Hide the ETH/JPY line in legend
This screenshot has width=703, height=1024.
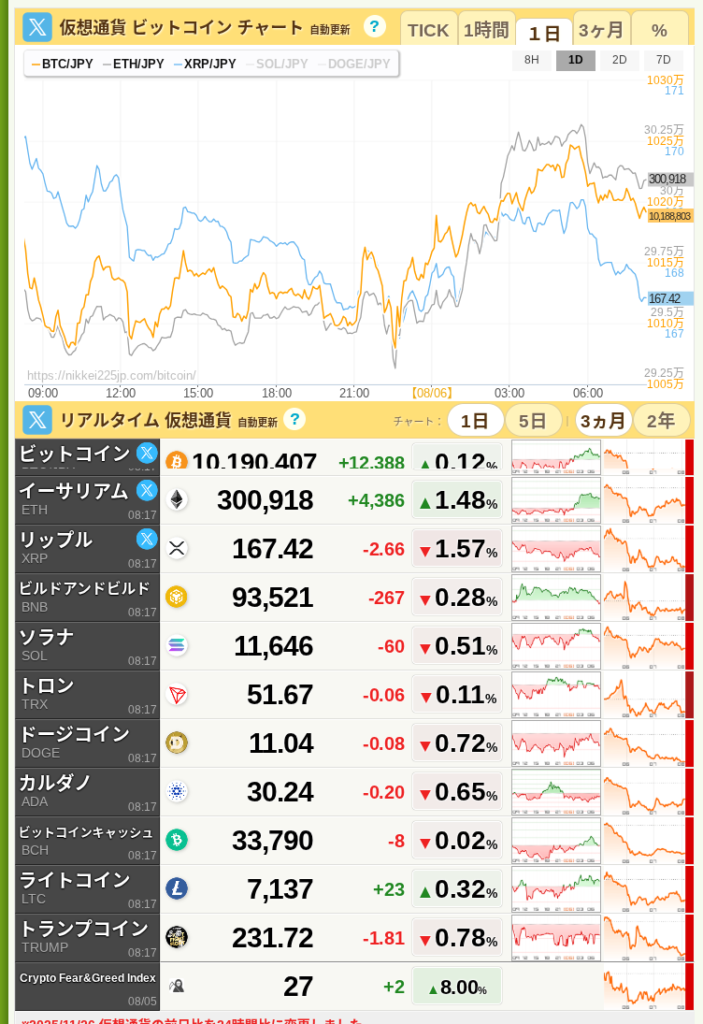[134, 64]
